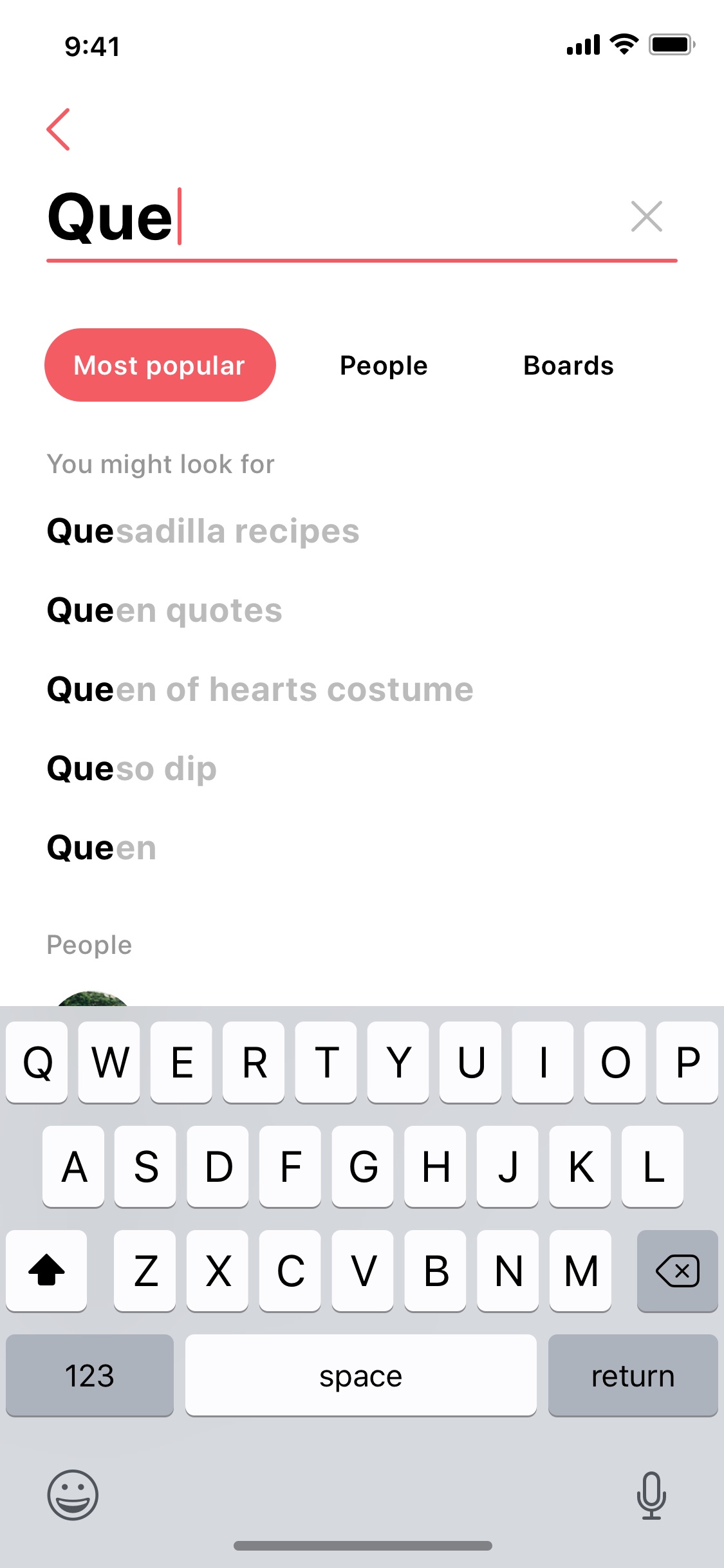The width and height of the screenshot is (724, 1568).
Task: Select the Most popular filter
Action: click(x=160, y=365)
